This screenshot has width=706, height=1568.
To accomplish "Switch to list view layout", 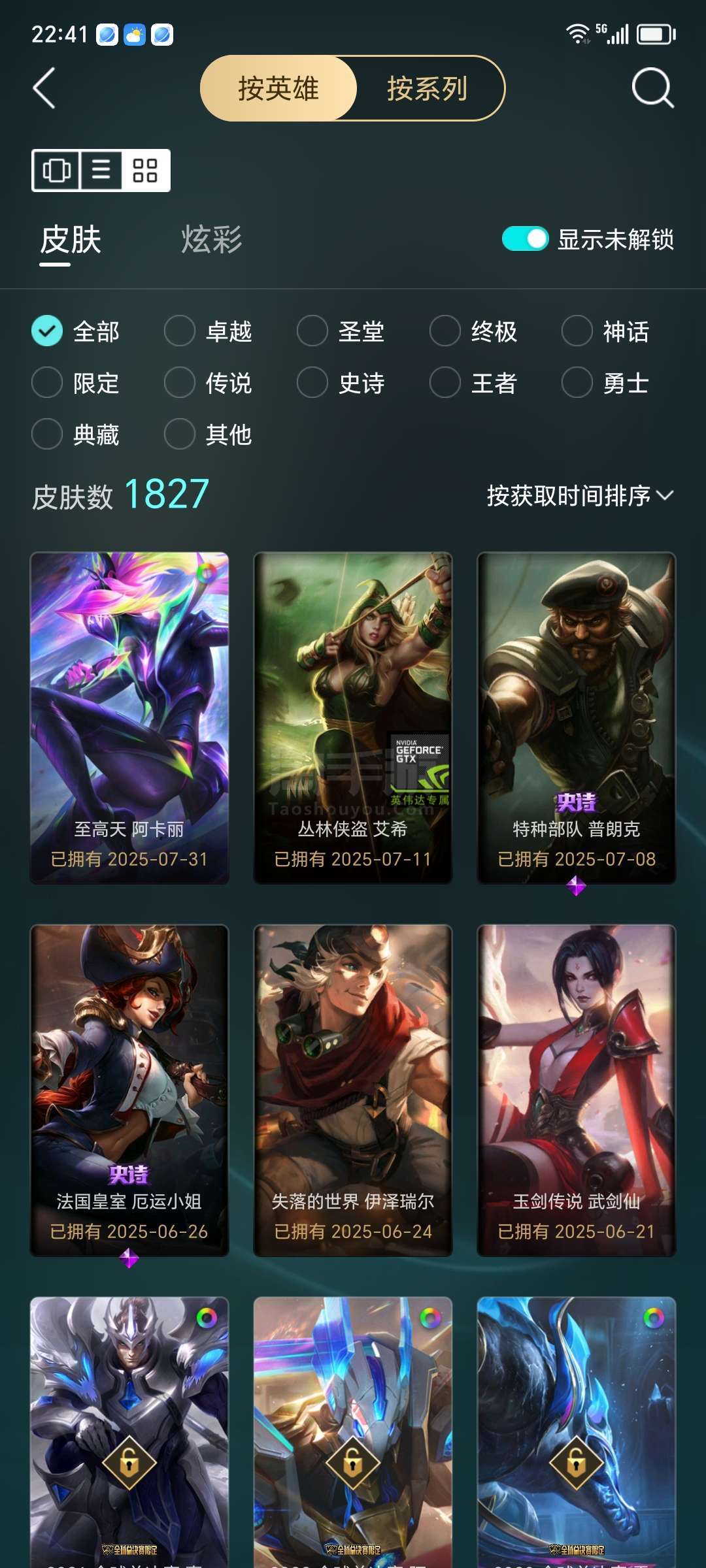I will (x=101, y=171).
